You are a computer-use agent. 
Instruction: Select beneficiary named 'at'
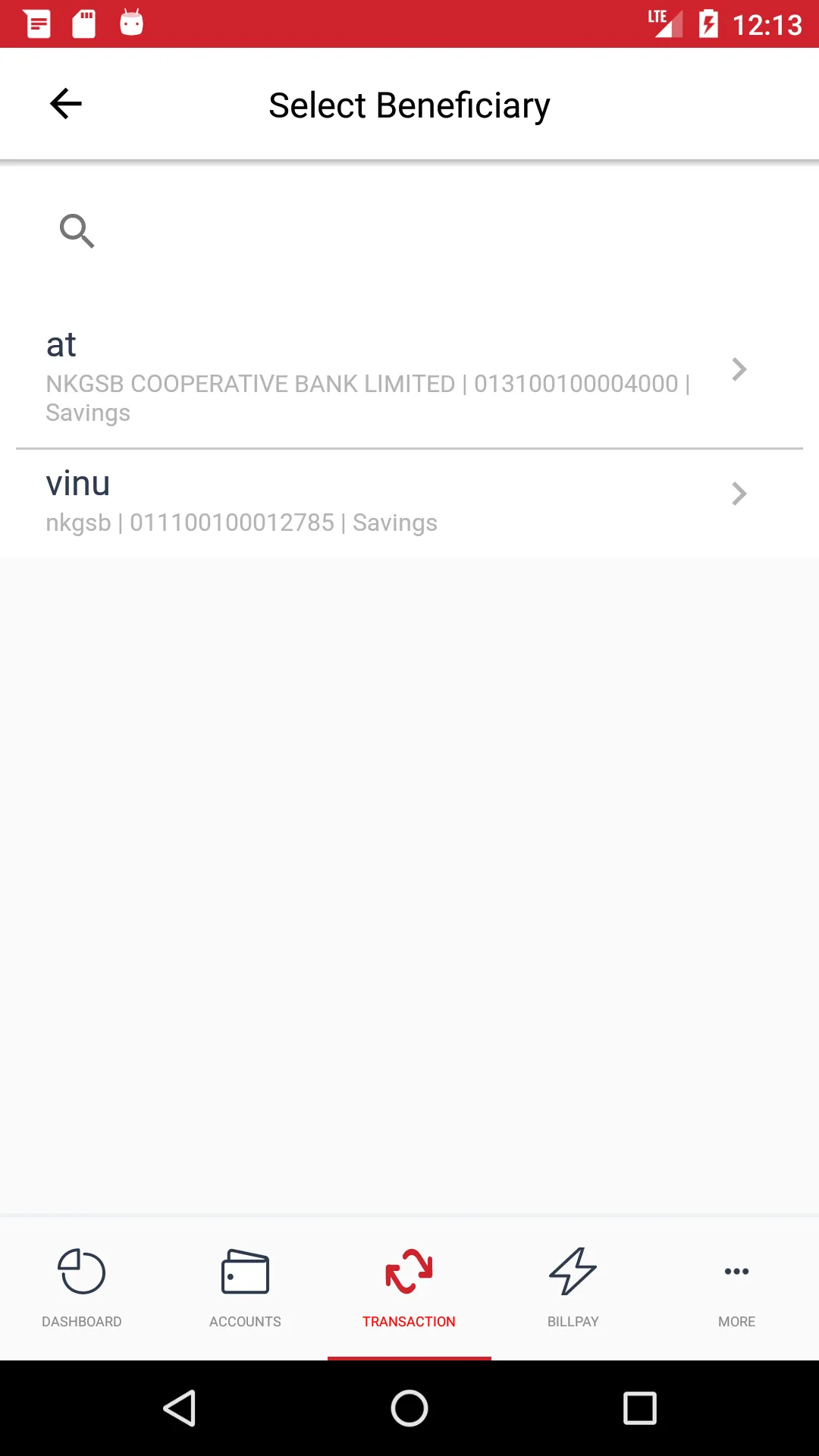point(303,375)
